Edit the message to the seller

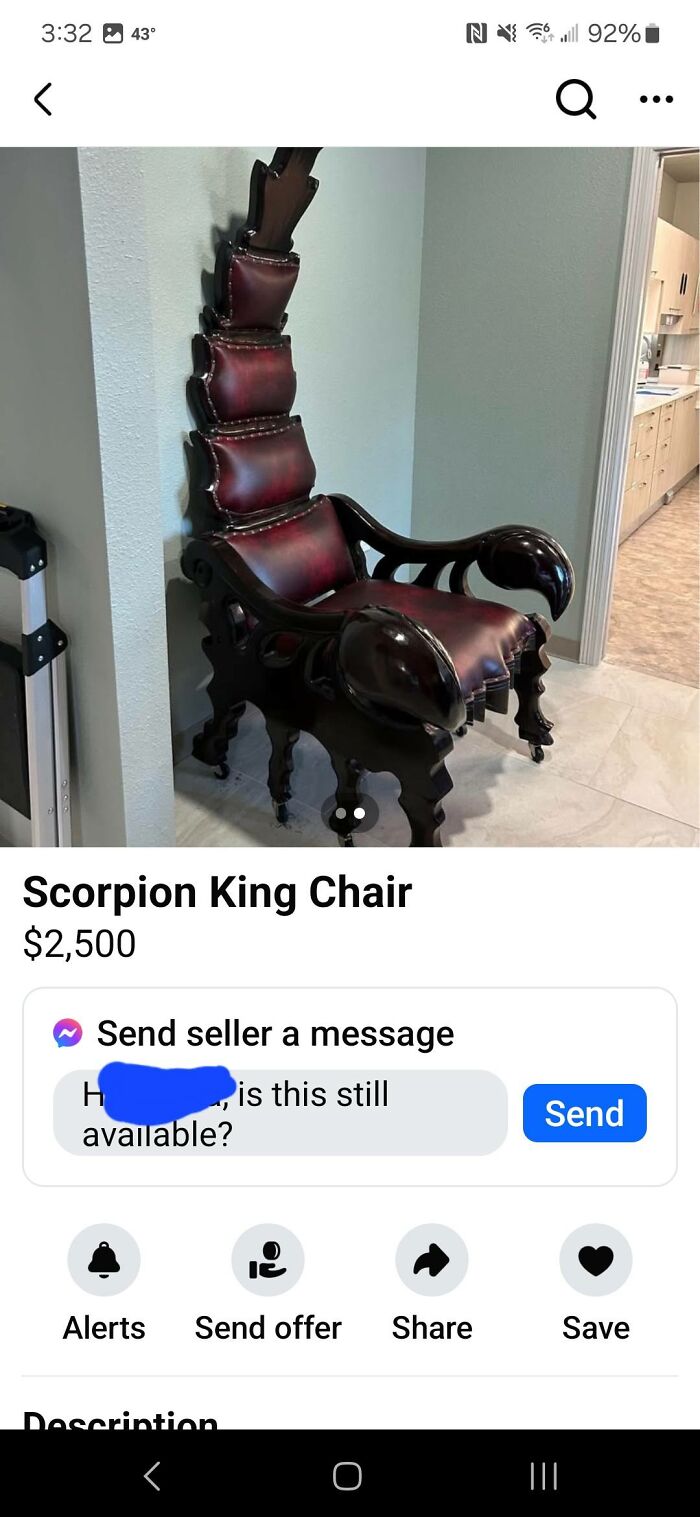click(280, 1113)
